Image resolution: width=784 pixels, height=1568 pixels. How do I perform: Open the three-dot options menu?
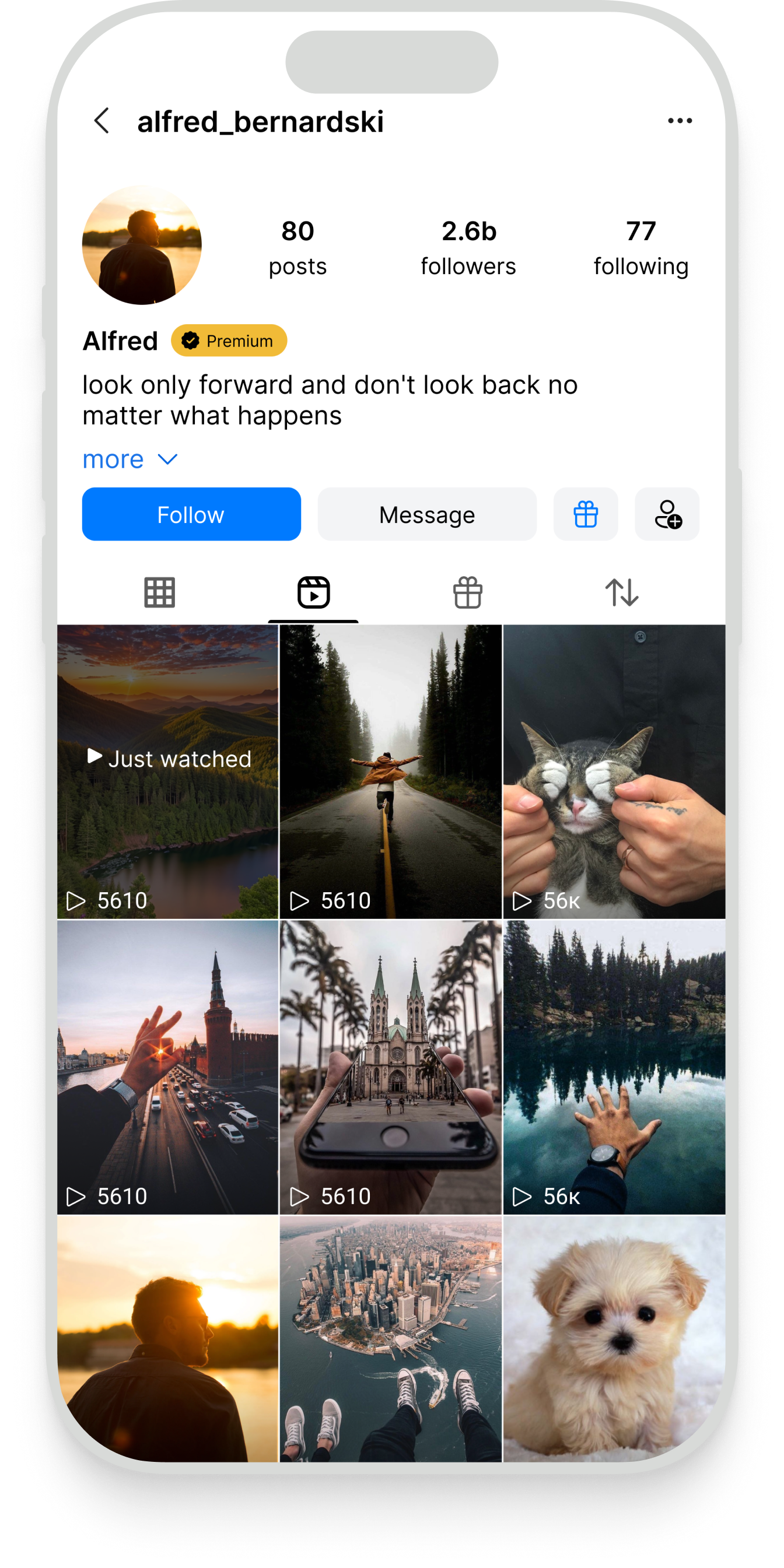pyautogui.click(x=680, y=121)
